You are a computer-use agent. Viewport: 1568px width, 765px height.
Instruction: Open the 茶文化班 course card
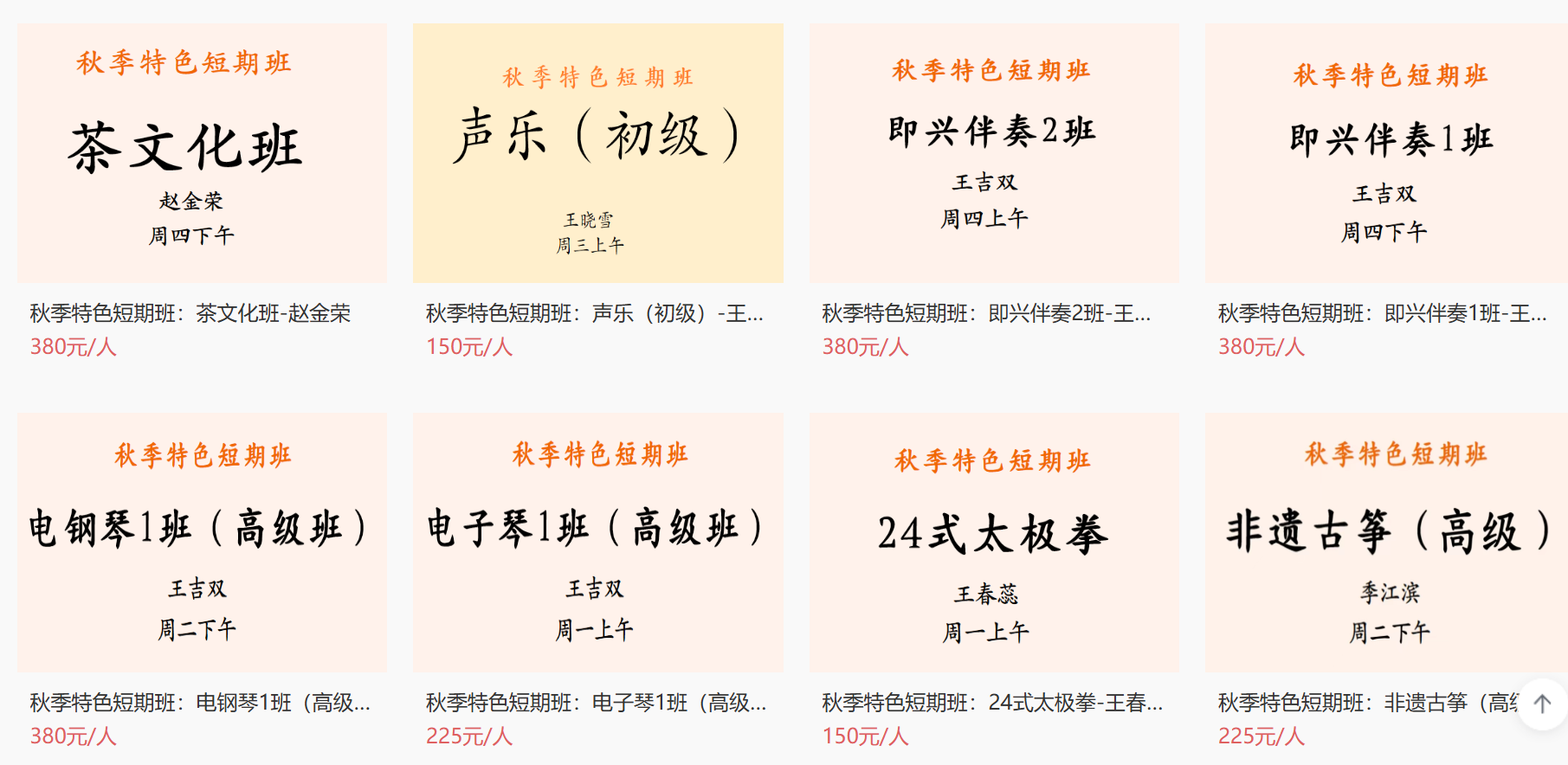pyautogui.click(x=202, y=153)
